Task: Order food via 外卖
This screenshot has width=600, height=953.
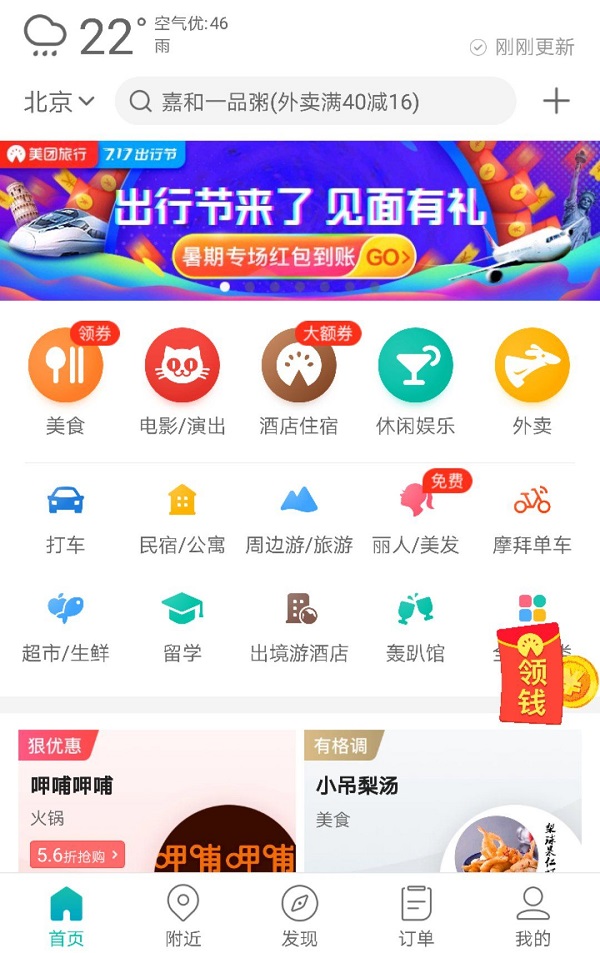Action: tap(532, 382)
